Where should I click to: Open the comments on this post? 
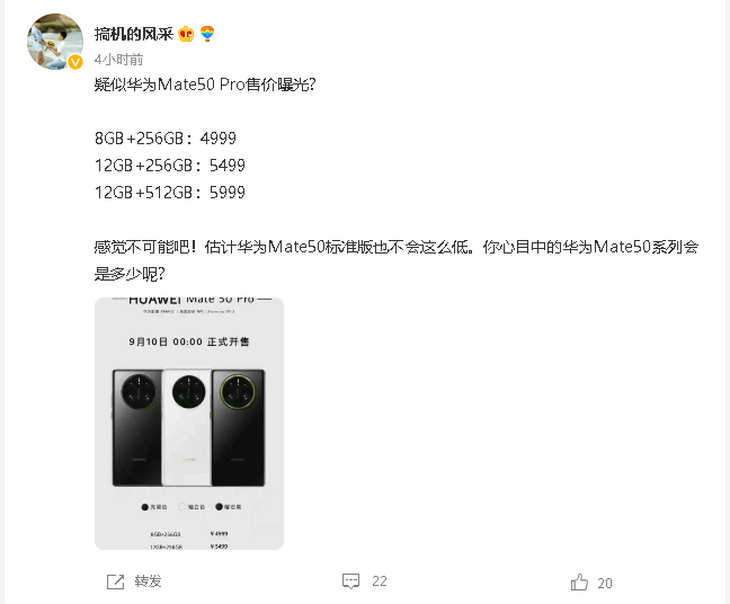click(364, 581)
